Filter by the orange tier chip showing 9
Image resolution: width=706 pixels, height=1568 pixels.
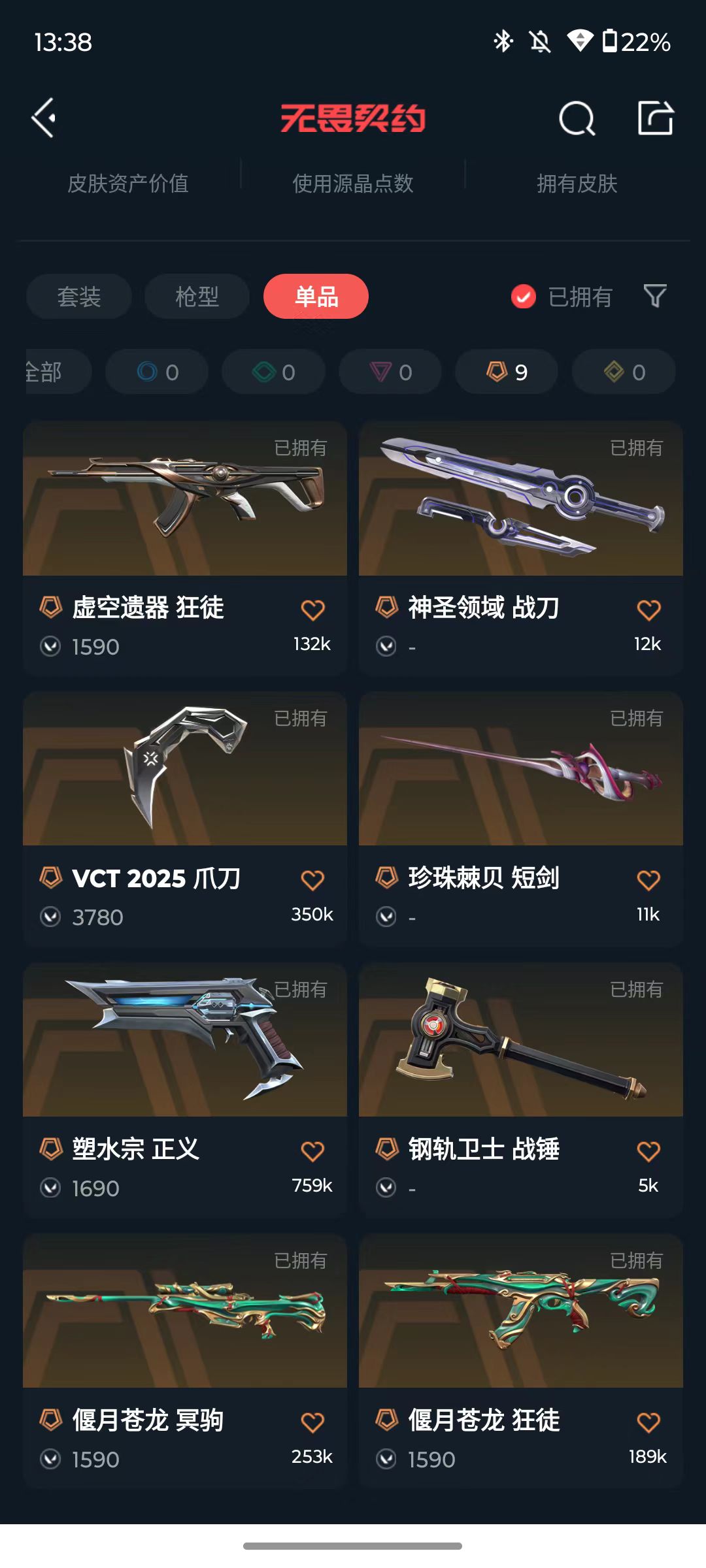pyautogui.click(x=507, y=372)
